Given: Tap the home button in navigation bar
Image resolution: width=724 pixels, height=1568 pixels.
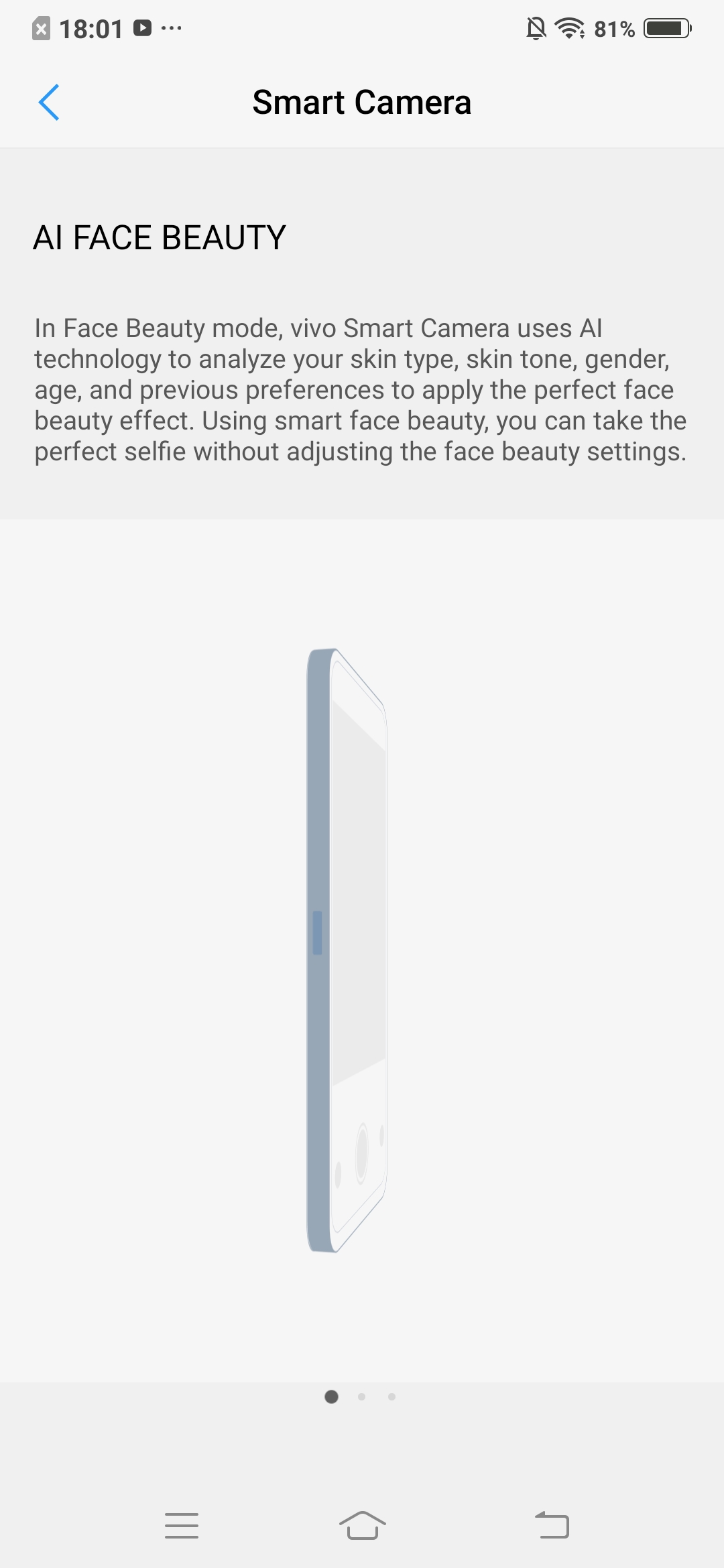Looking at the screenshot, I should (x=363, y=1525).
